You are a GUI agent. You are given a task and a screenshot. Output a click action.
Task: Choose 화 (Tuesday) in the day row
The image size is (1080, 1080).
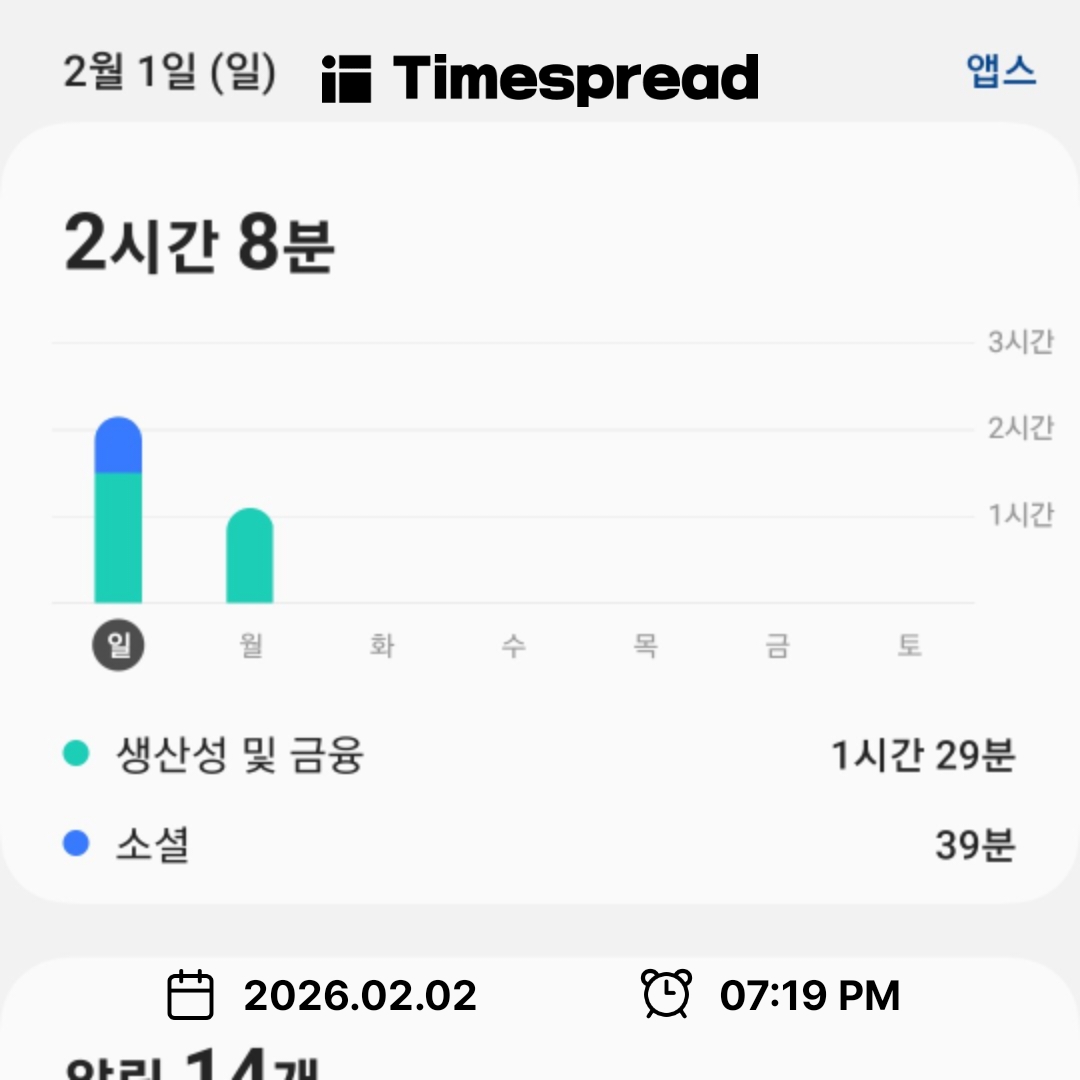point(382,646)
